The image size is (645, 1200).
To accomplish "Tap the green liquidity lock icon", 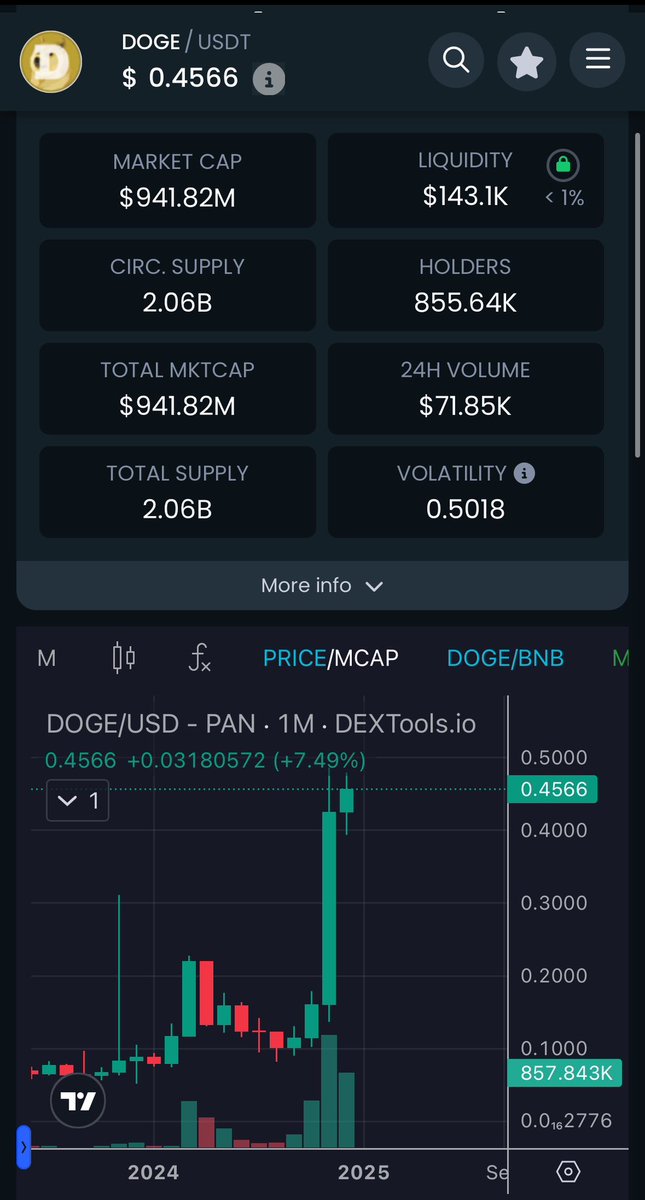I will 564,165.
